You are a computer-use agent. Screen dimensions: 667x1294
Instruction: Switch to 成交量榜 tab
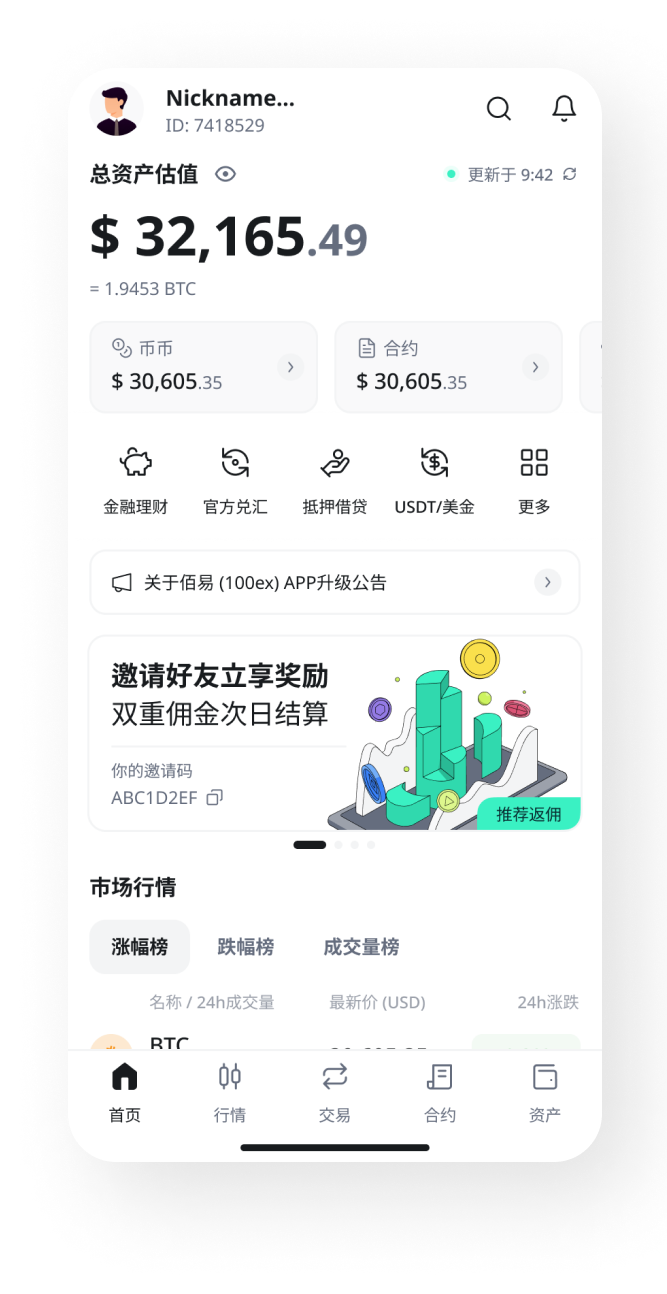point(361,947)
